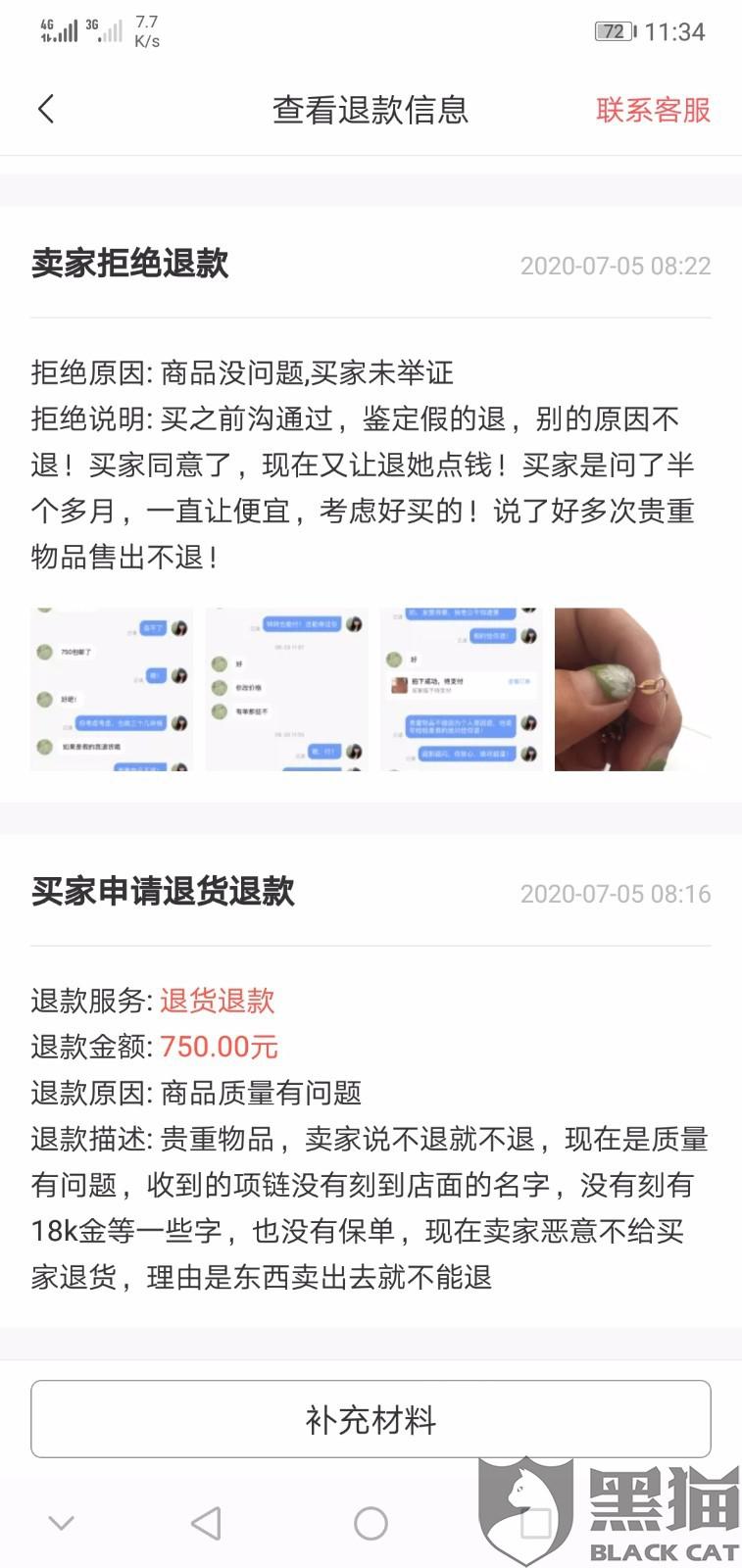Image resolution: width=742 pixels, height=1568 pixels.
Task: Open the first chat screenshot mentioning 750
Action: point(112,689)
